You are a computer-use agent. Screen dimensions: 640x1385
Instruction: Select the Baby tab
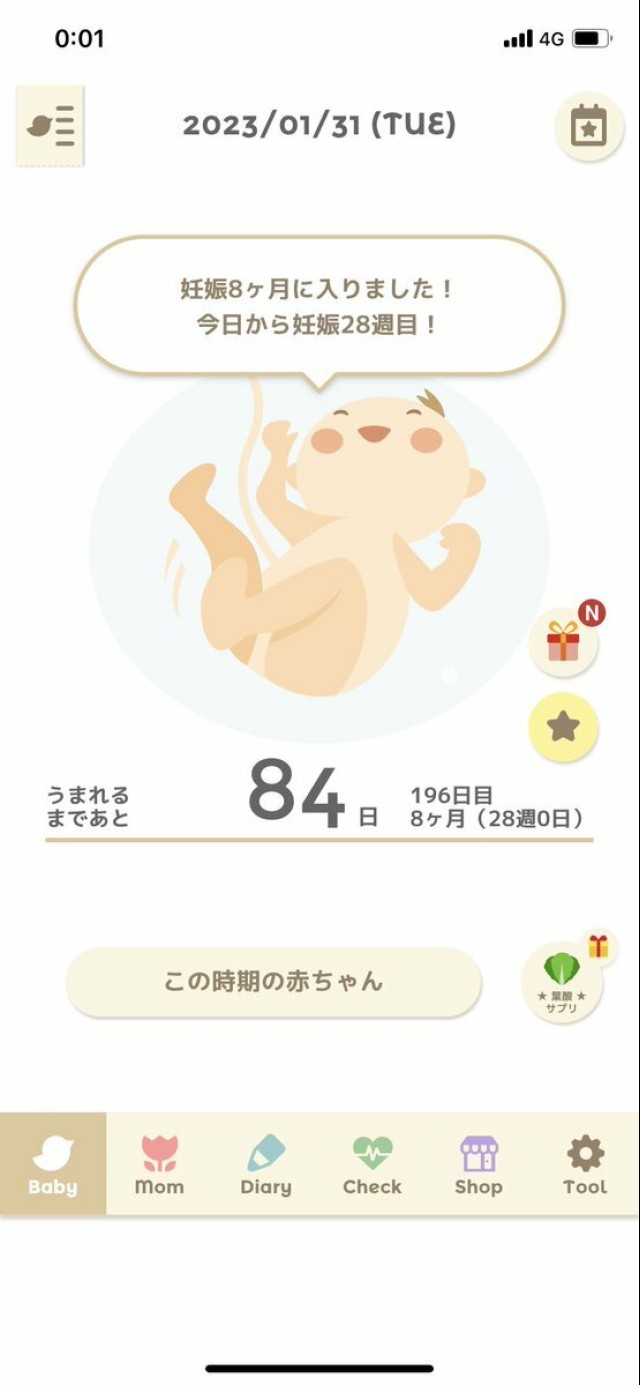point(53,1165)
